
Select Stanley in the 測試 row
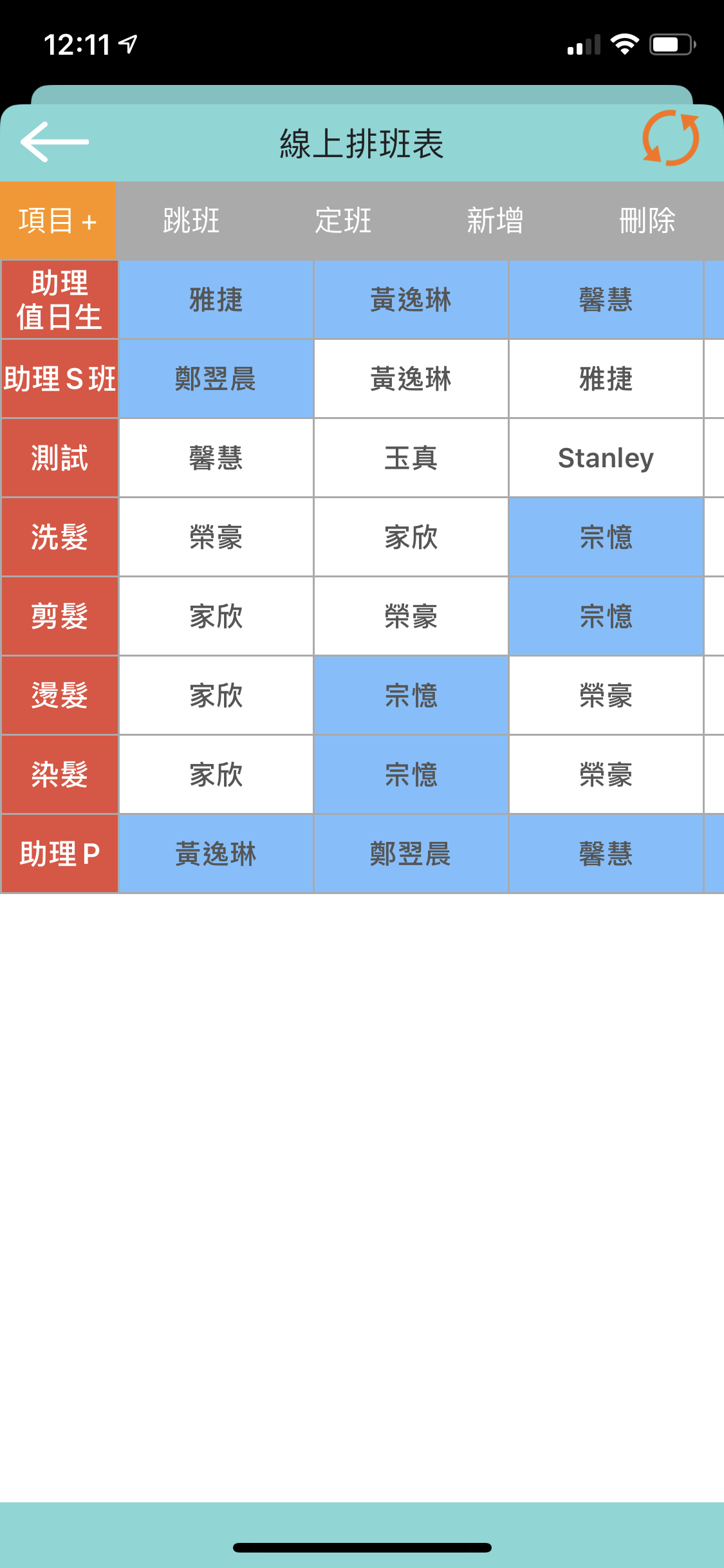[606, 458]
